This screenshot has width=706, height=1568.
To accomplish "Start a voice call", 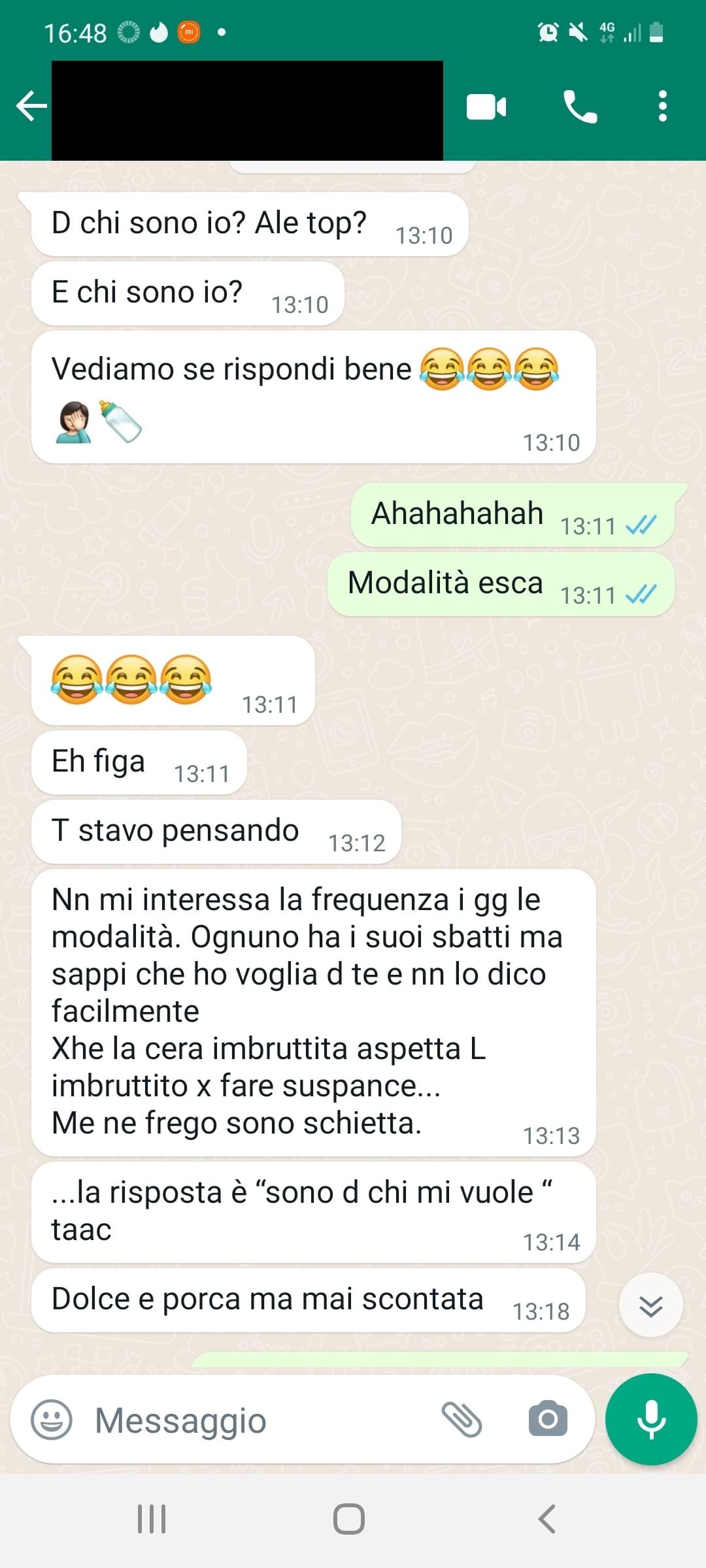I will click(x=580, y=107).
